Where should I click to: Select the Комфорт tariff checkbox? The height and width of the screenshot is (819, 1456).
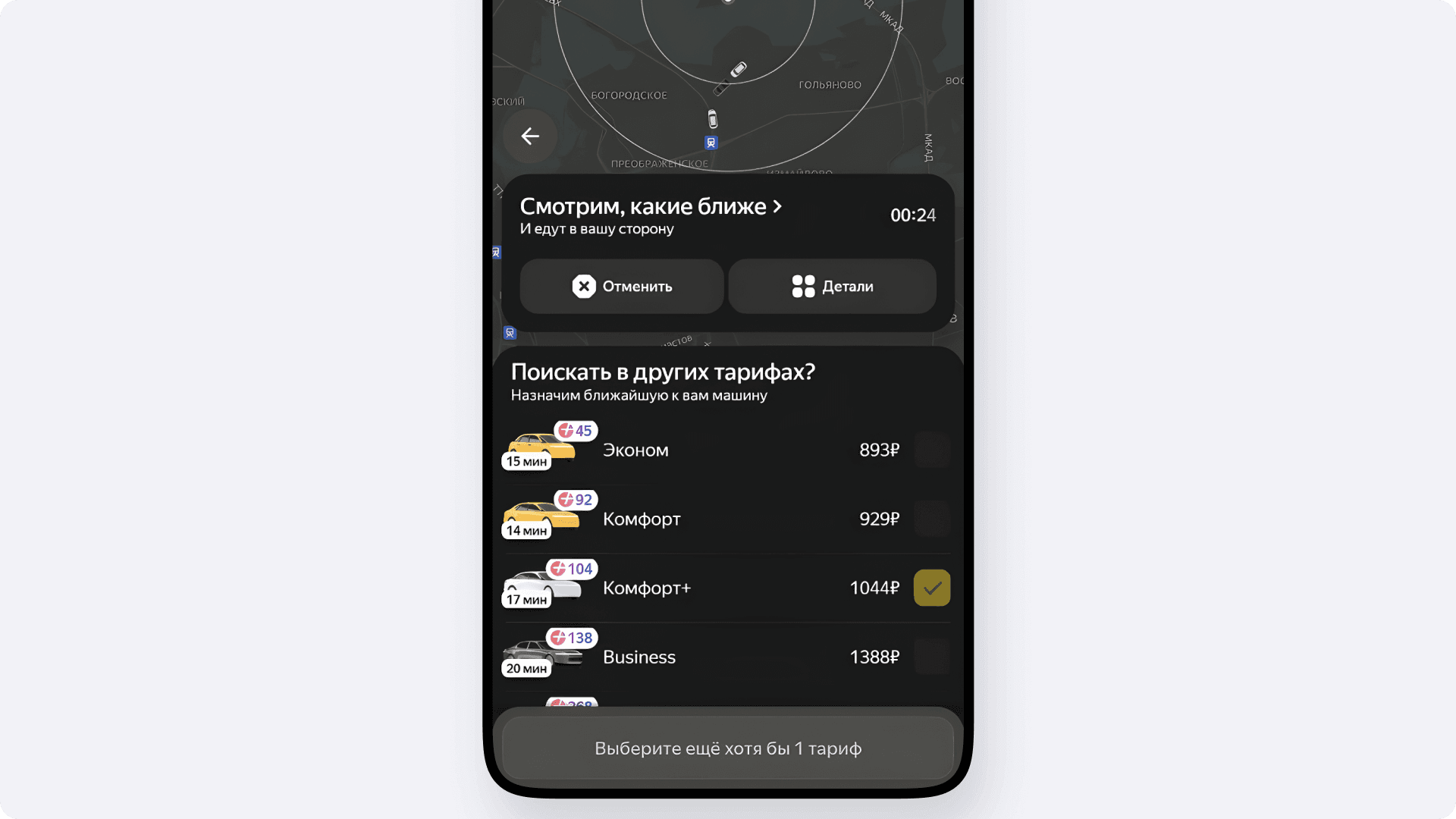pyautogui.click(x=931, y=519)
